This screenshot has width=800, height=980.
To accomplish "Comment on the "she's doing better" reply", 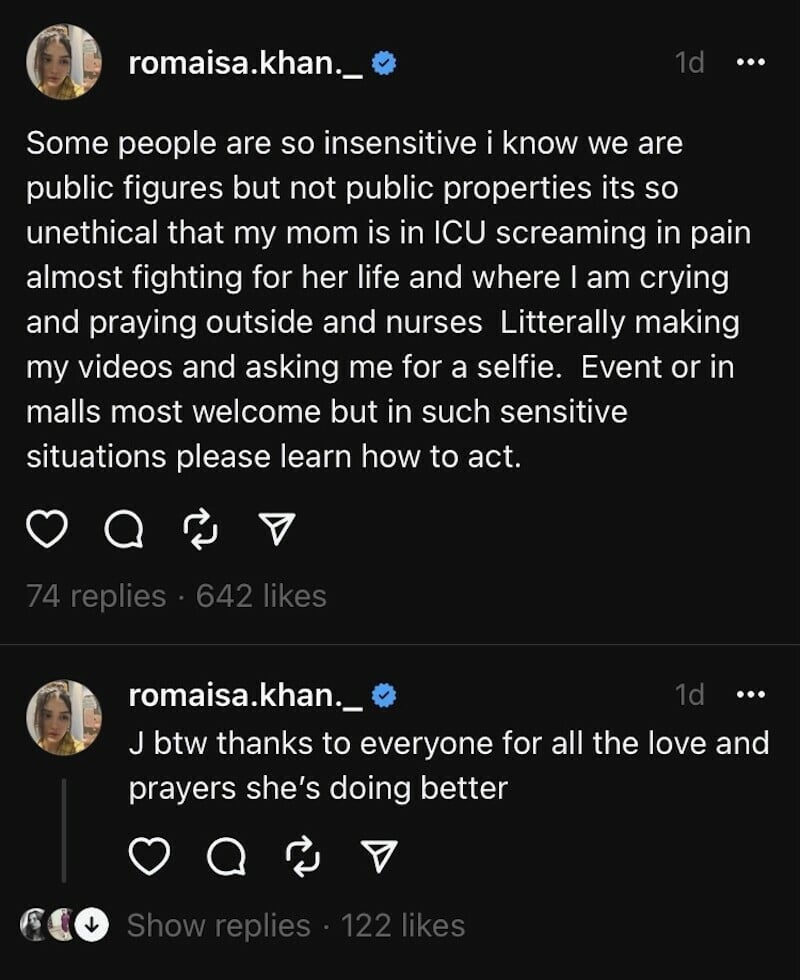I will [x=228, y=855].
